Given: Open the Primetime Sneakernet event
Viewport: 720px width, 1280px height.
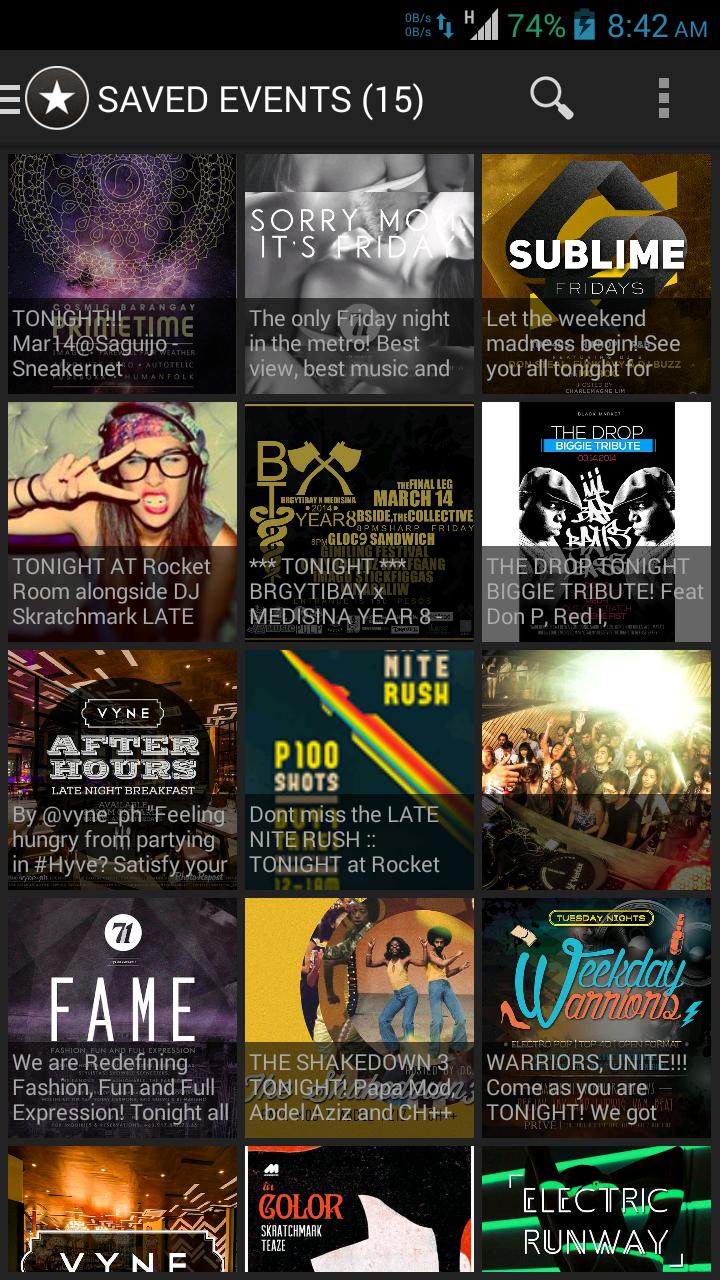Looking at the screenshot, I should click(x=123, y=273).
